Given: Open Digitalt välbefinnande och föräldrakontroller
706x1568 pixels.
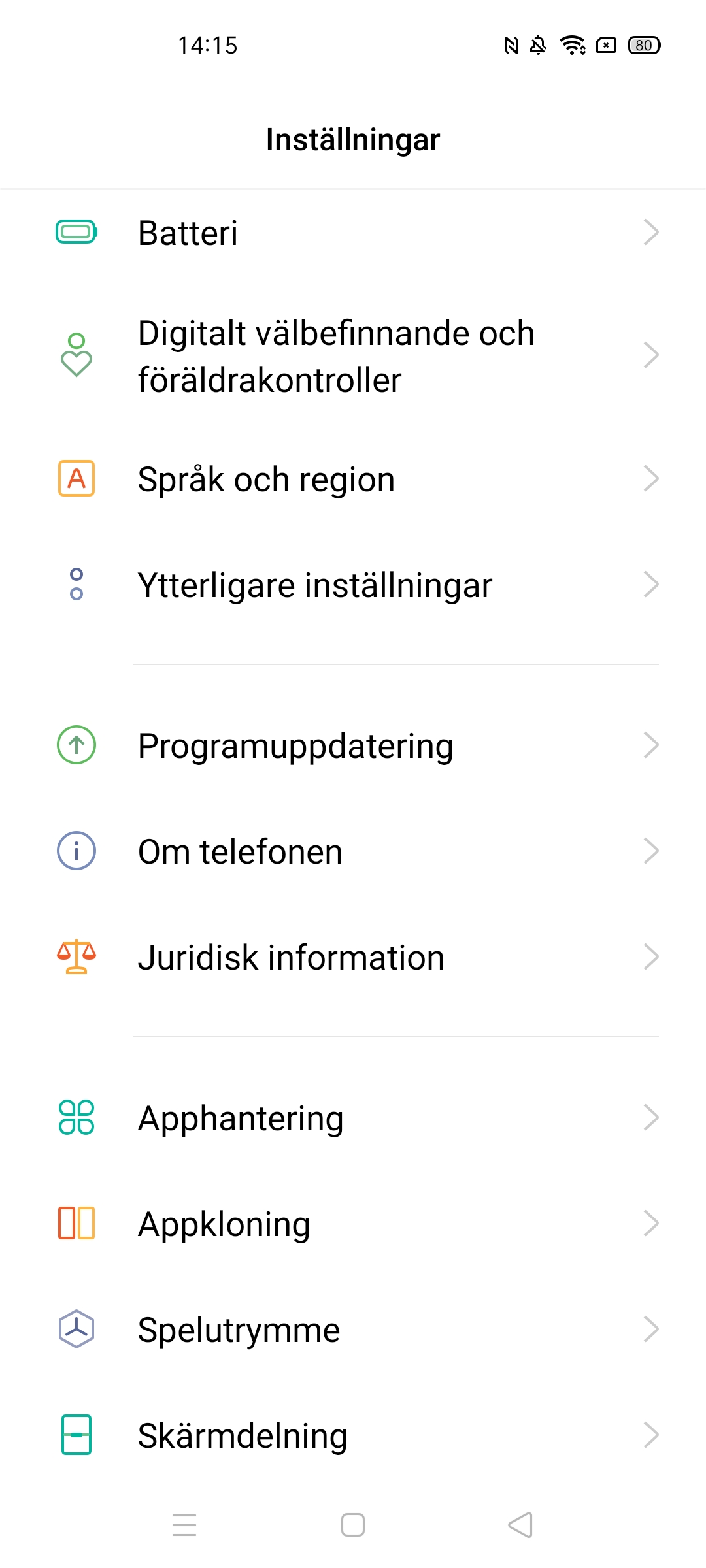Looking at the screenshot, I should 353,356.
